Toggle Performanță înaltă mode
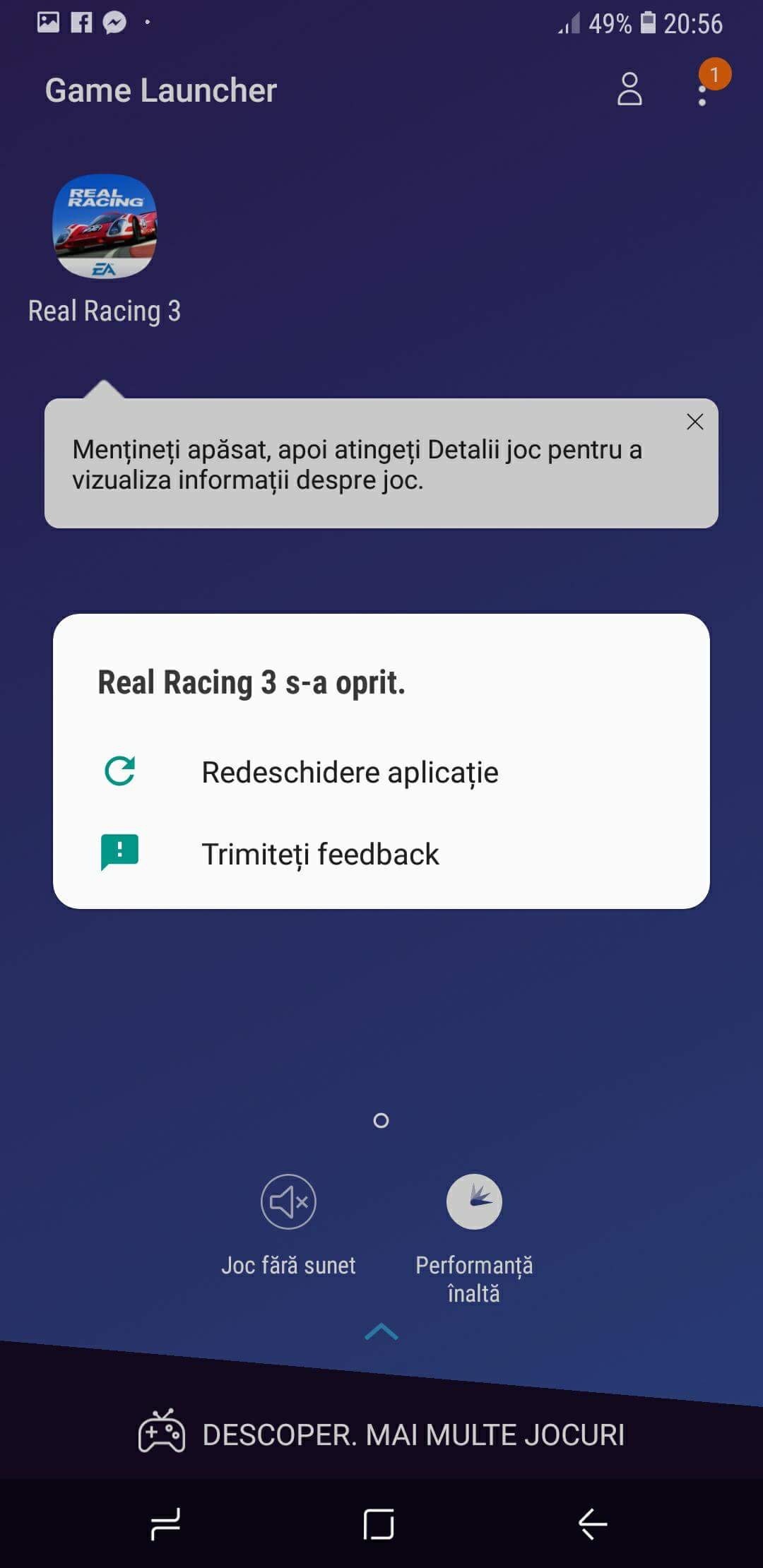Screen dimensions: 763x1568 [x=474, y=1201]
